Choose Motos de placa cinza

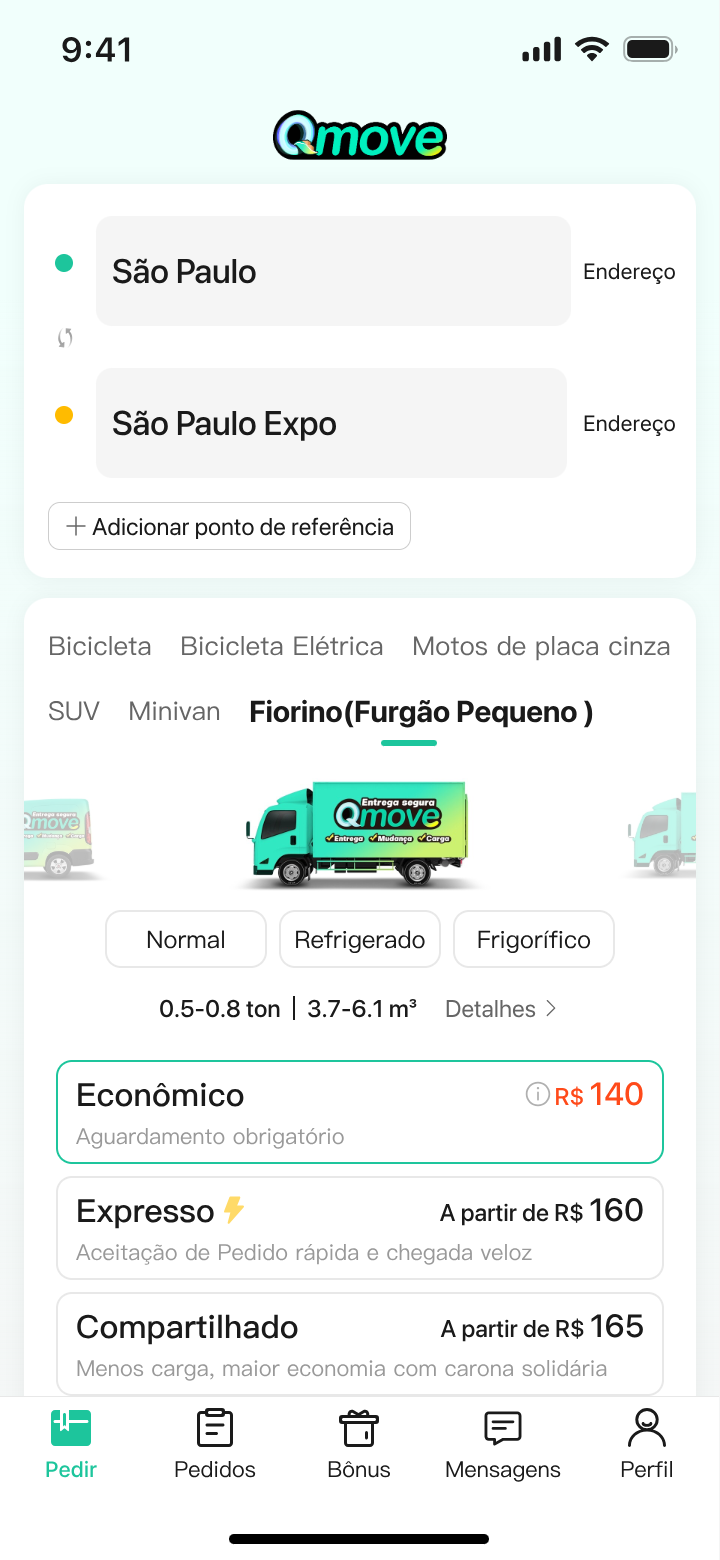pos(541,646)
